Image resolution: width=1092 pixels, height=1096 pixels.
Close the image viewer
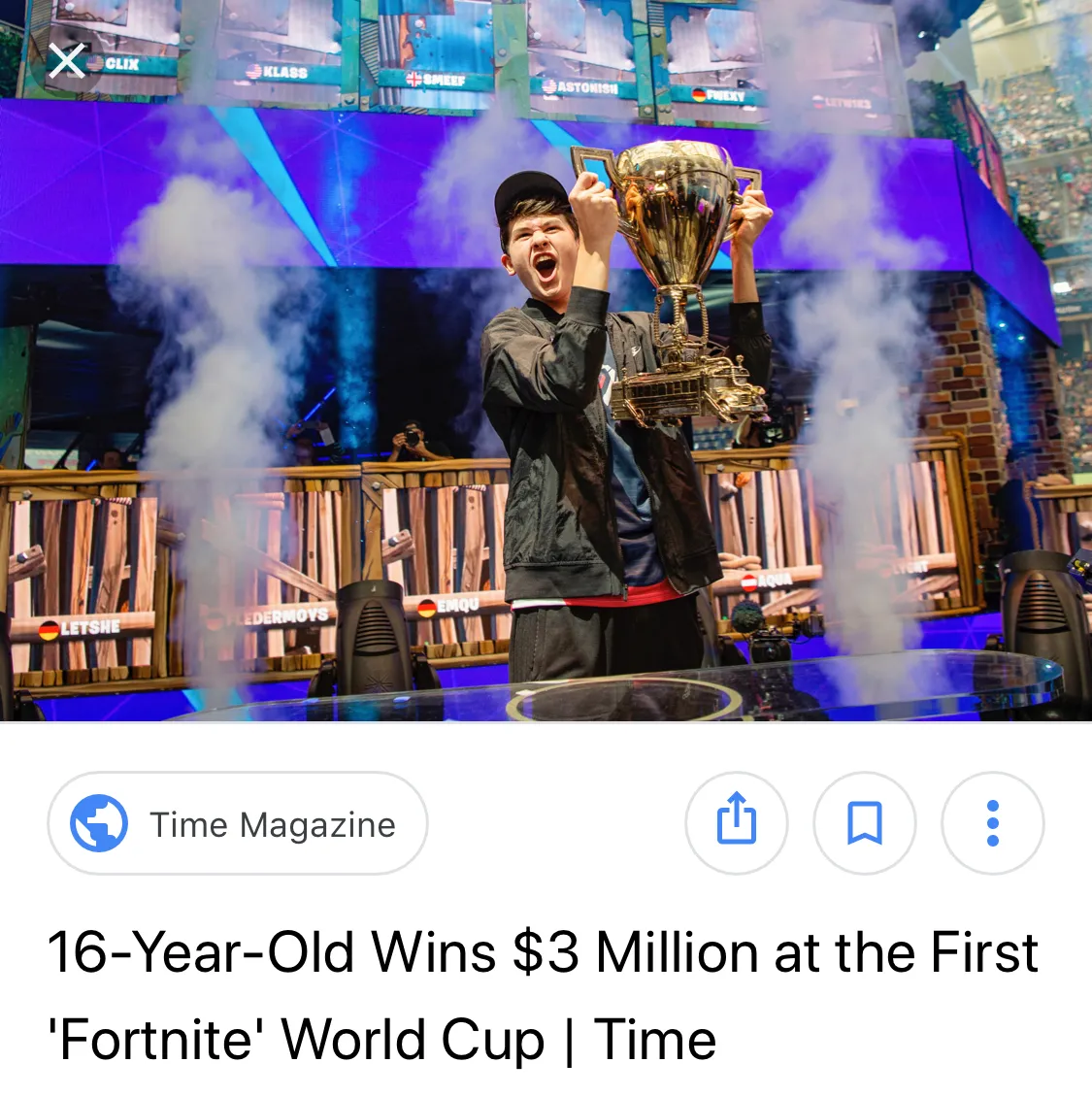(67, 62)
